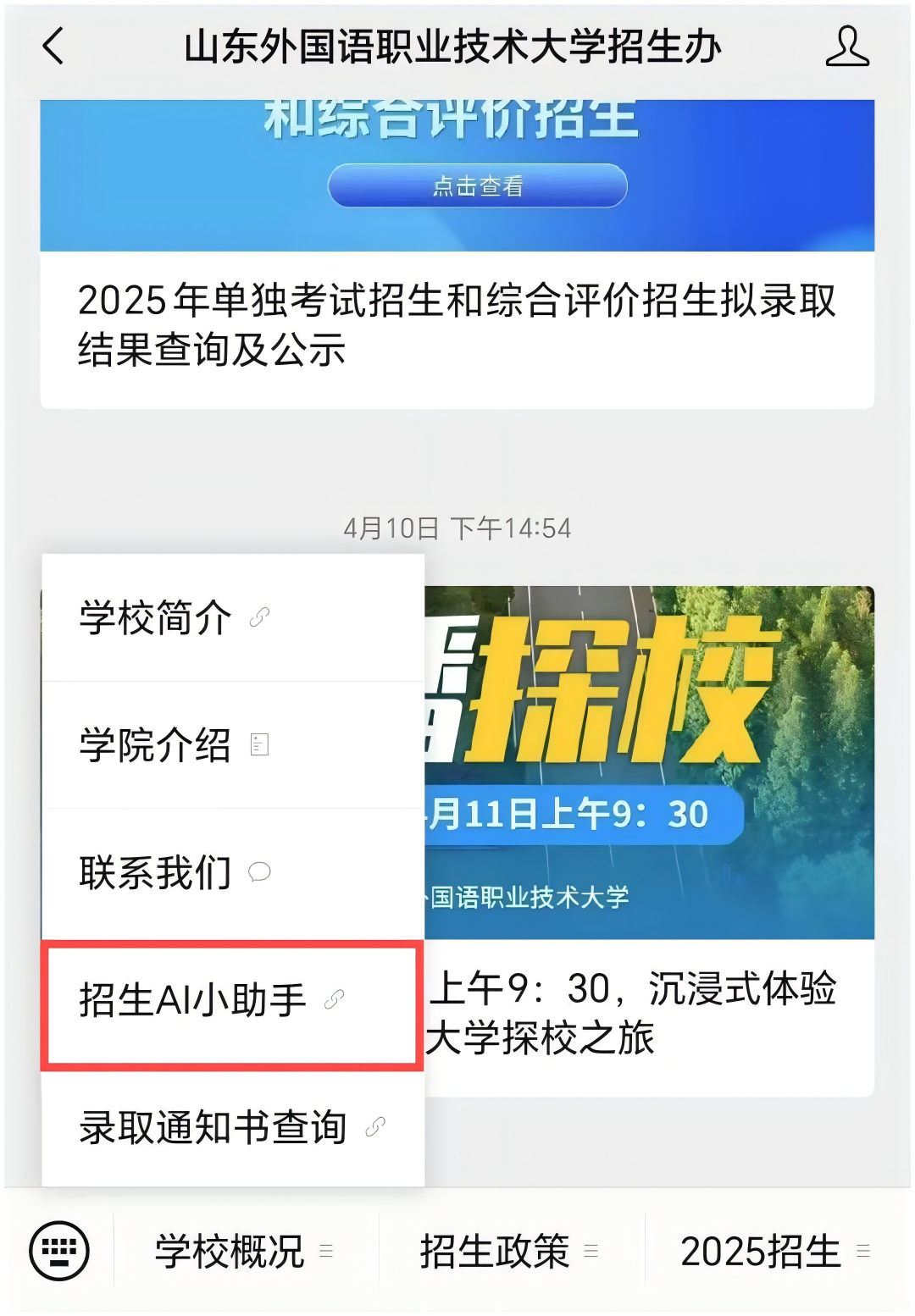Select 学校简介 from the popup menu

(x=174, y=617)
